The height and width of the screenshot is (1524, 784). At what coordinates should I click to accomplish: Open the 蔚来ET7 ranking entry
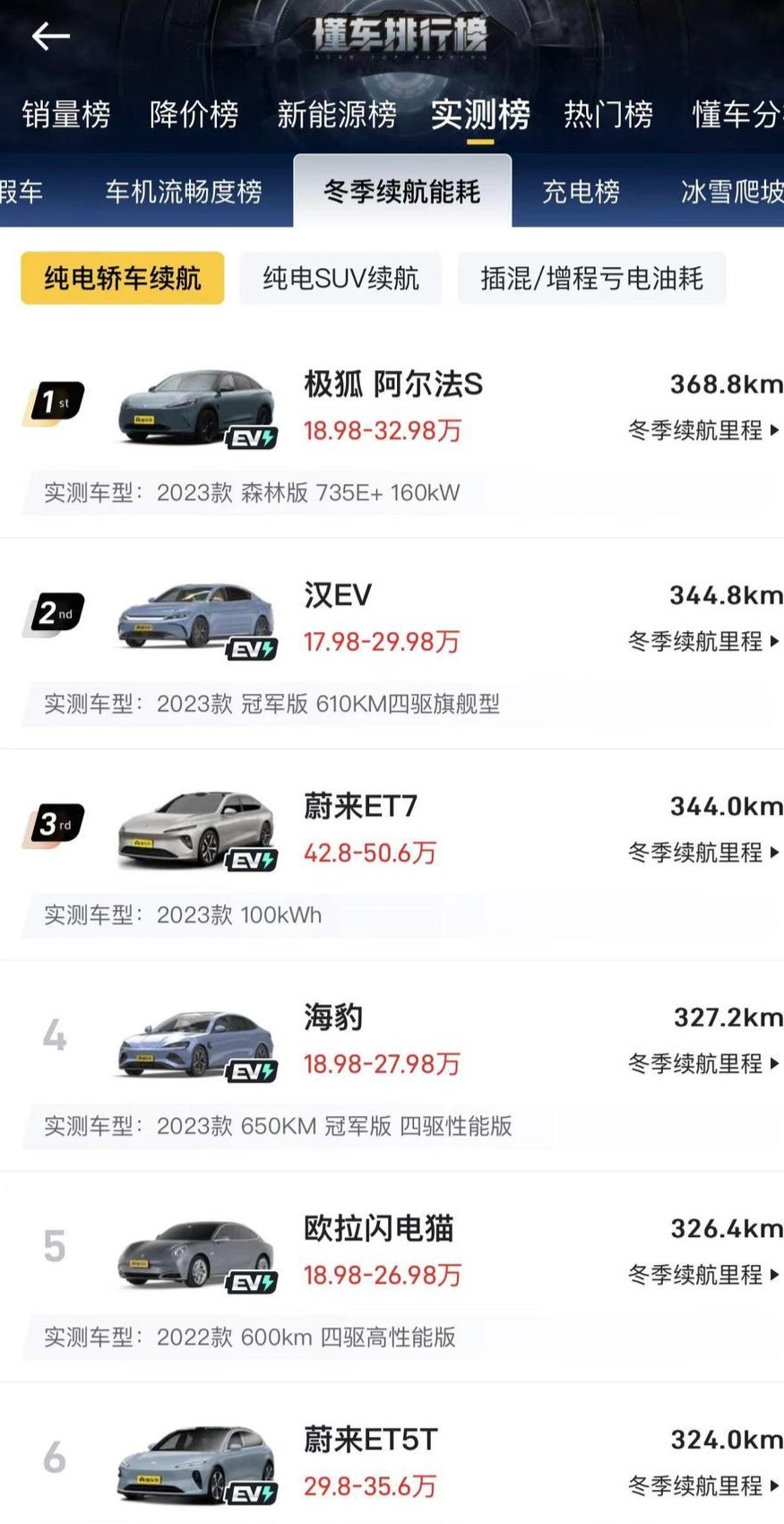tap(392, 855)
